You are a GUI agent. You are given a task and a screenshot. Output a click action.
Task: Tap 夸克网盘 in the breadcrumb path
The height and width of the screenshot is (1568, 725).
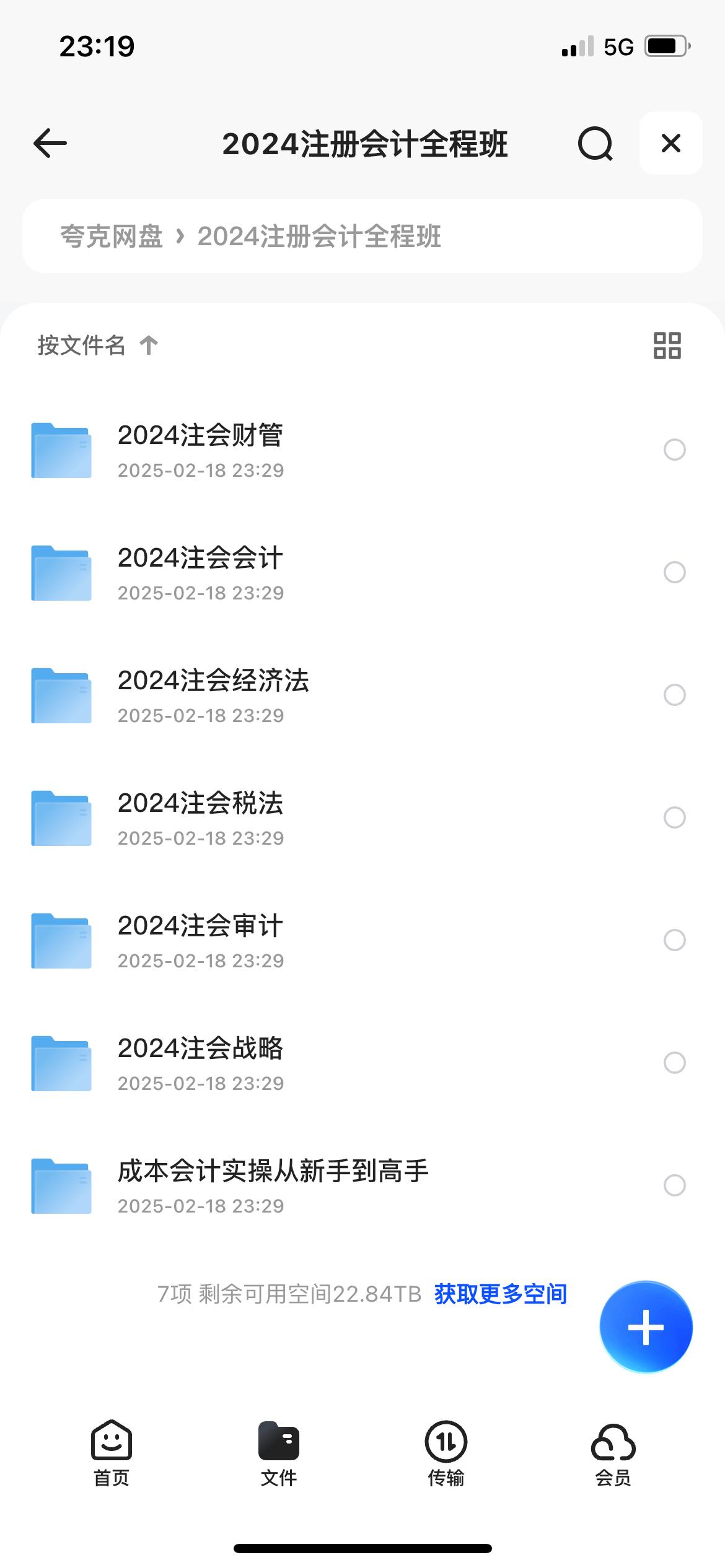tap(112, 236)
